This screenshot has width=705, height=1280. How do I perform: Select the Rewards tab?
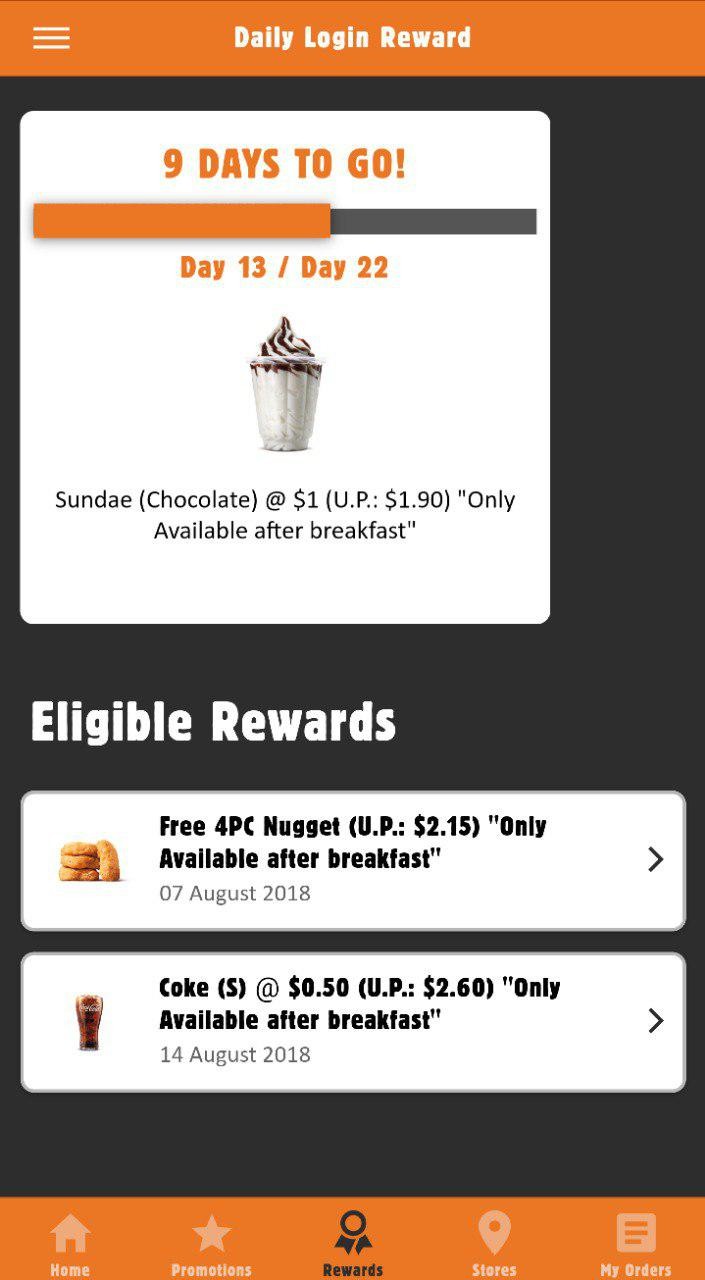353,1243
